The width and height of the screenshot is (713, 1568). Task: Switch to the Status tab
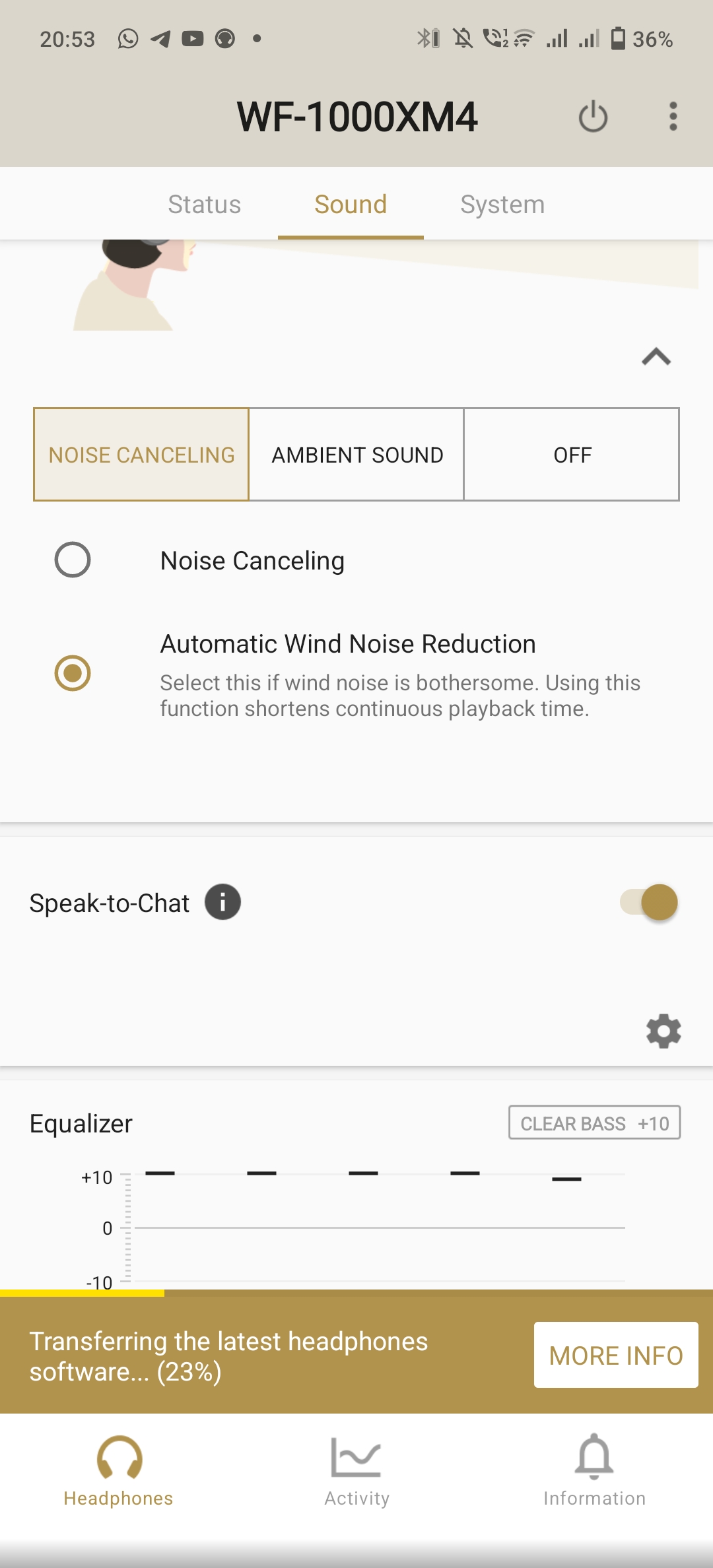pos(204,205)
